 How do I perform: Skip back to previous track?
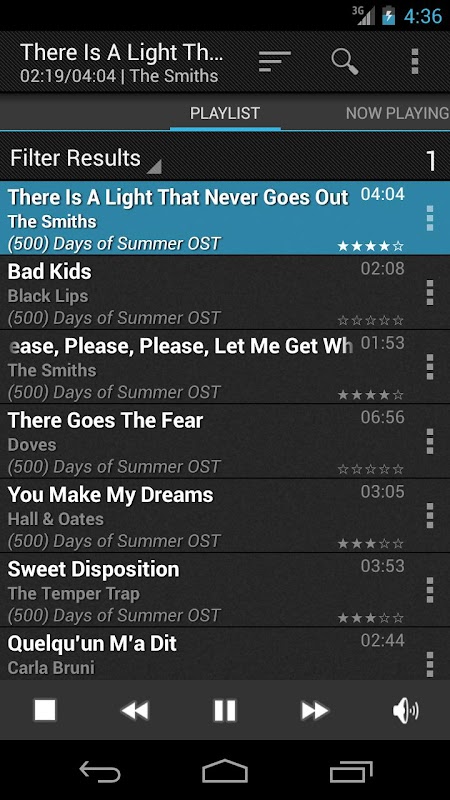coord(135,710)
